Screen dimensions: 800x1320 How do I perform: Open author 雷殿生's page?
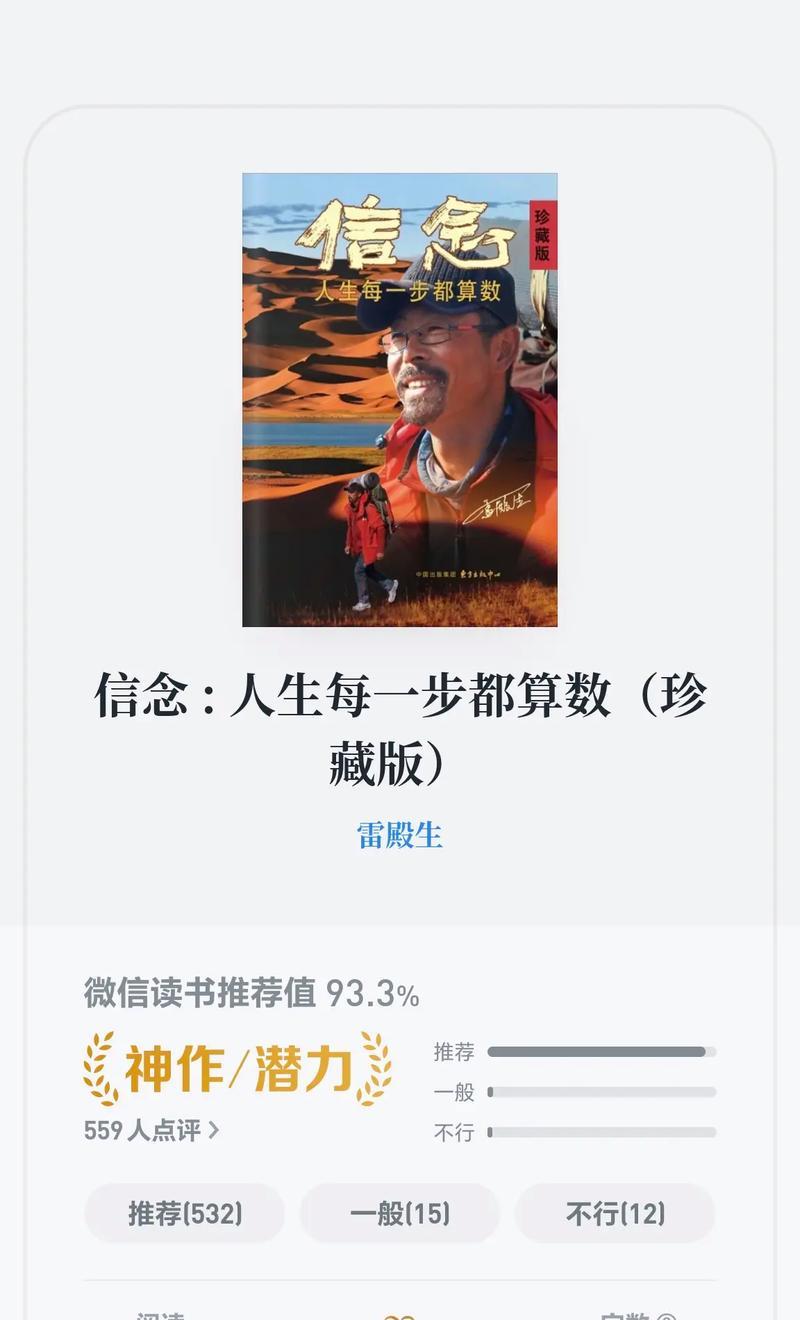pos(399,834)
